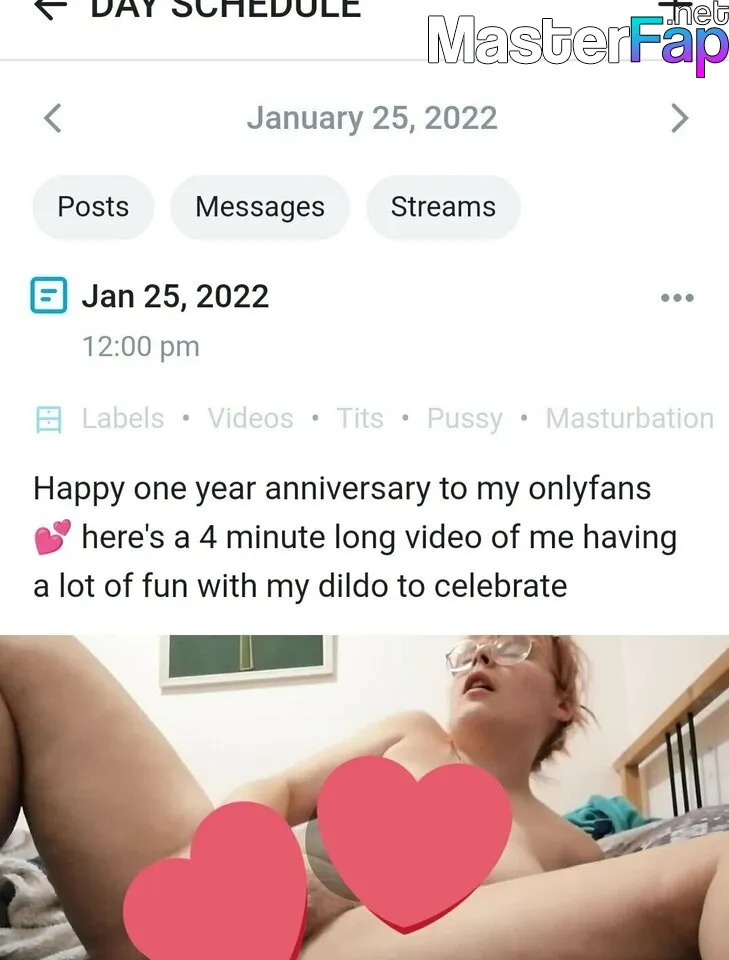Open the January 25, 2022 date picker
This screenshot has width=729, height=960.
pos(371,118)
